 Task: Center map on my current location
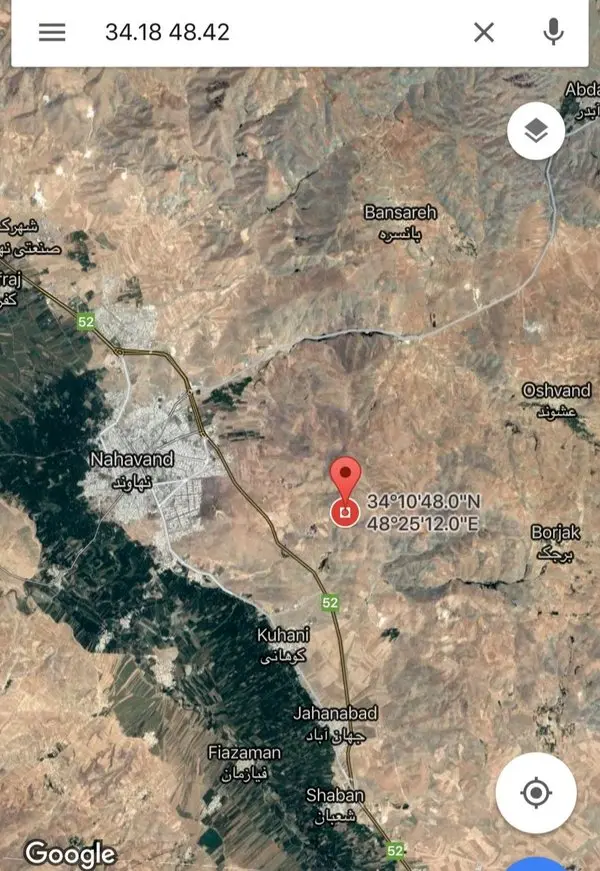coord(536,793)
